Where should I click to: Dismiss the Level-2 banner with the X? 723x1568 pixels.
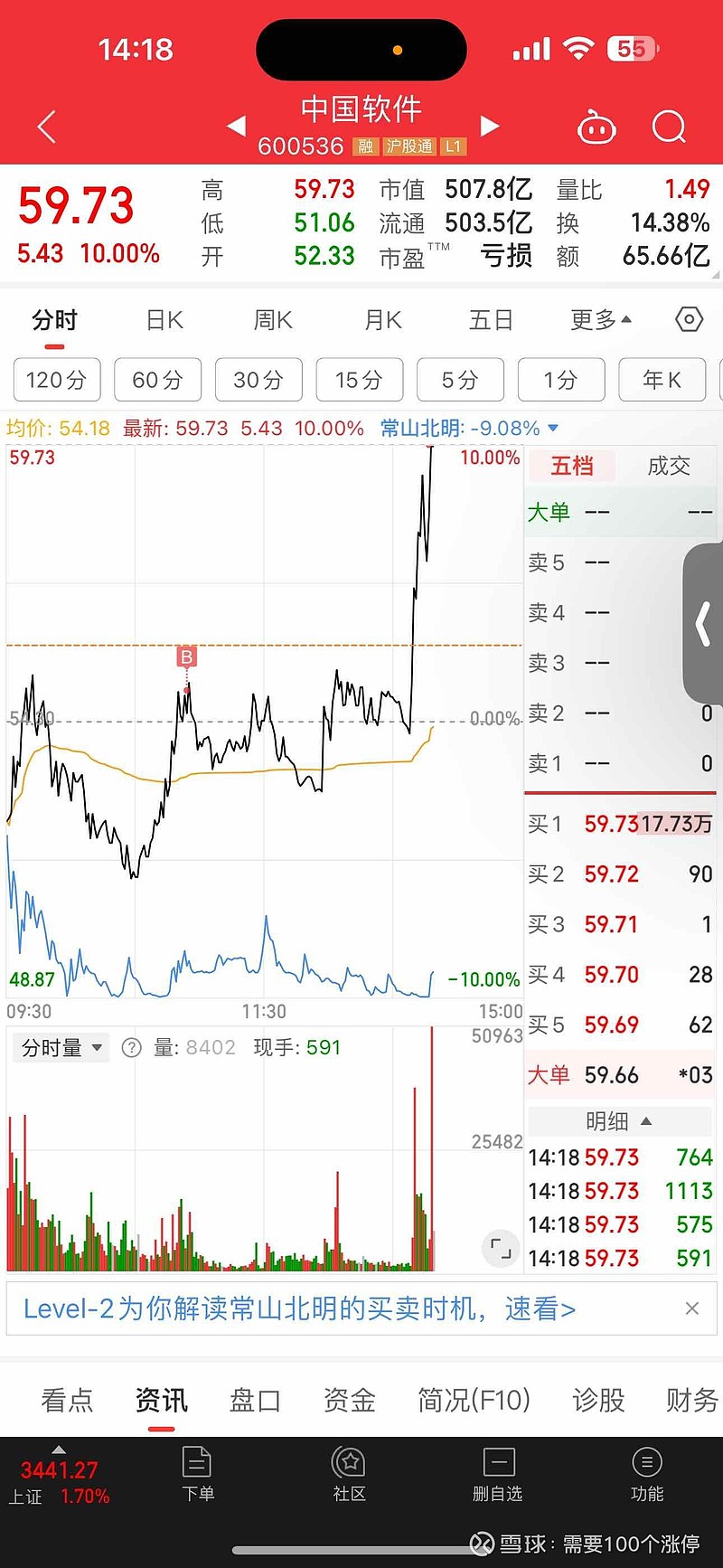coord(691,1308)
